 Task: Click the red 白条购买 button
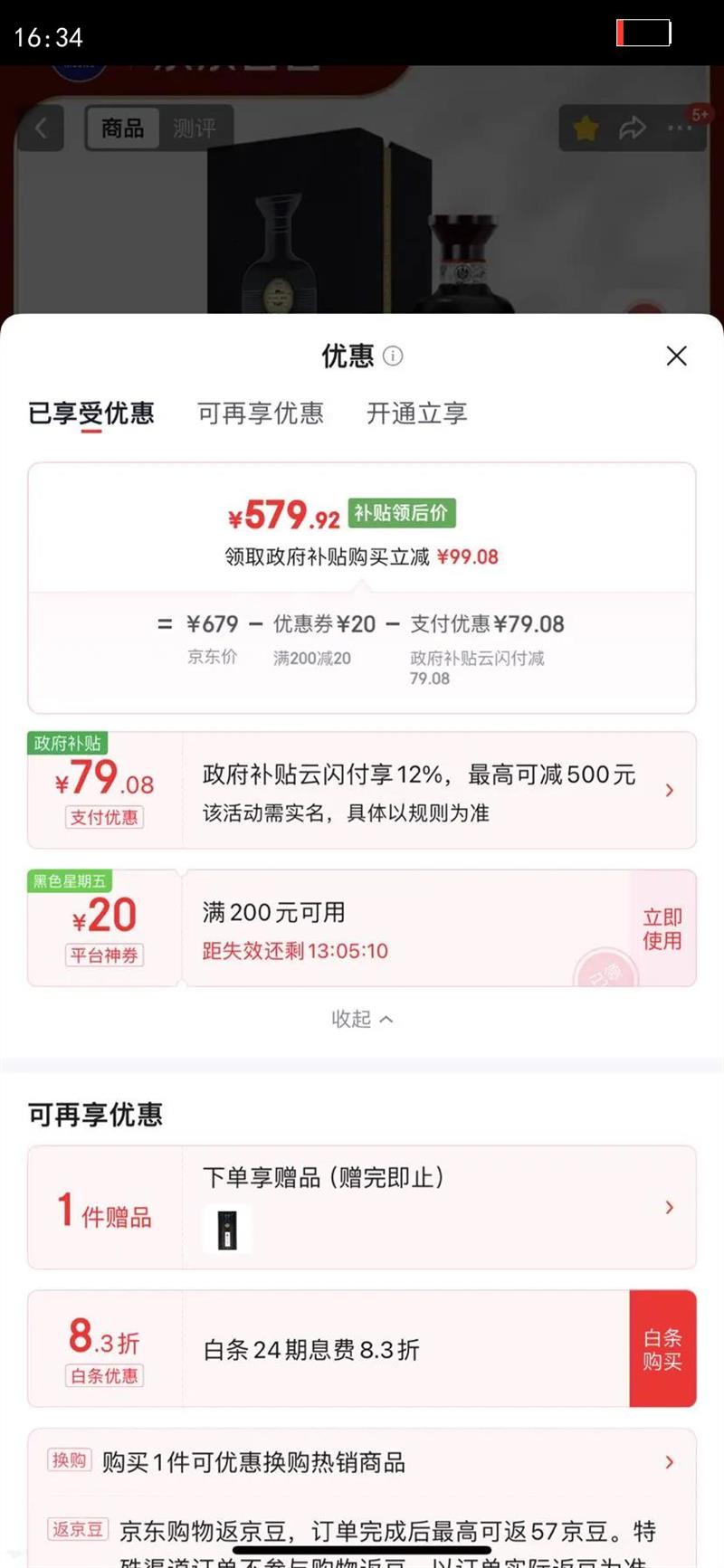[x=662, y=1348]
